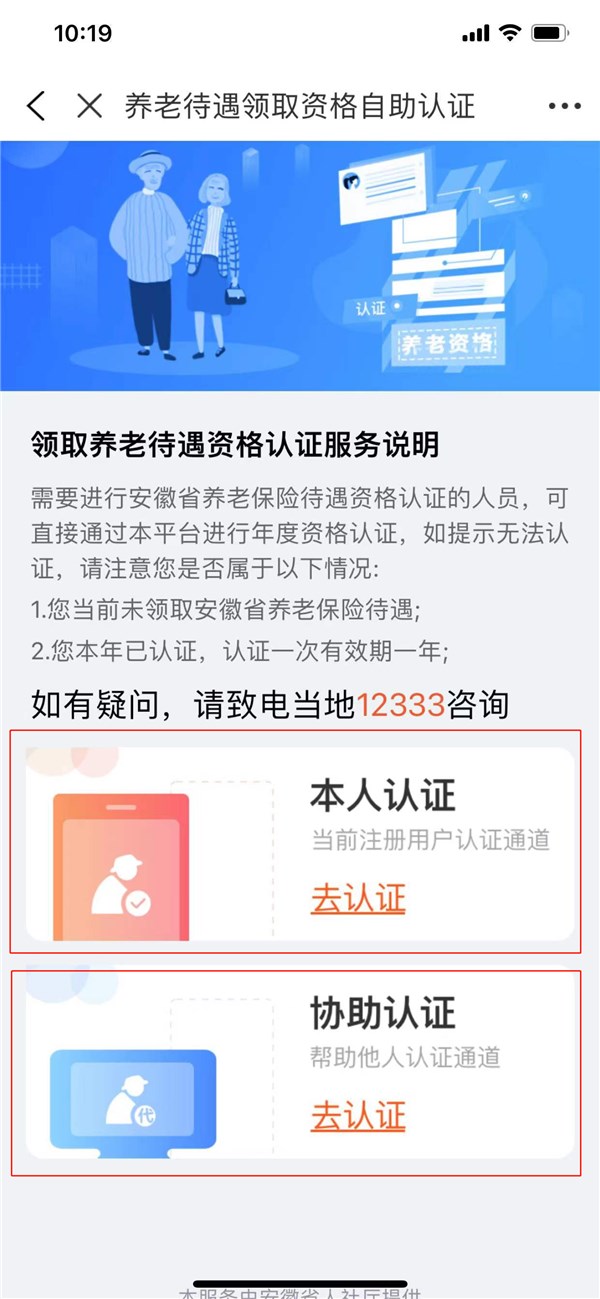This screenshot has width=600, height=1299.
Task: Go back using the arrow icon
Action: tap(37, 106)
